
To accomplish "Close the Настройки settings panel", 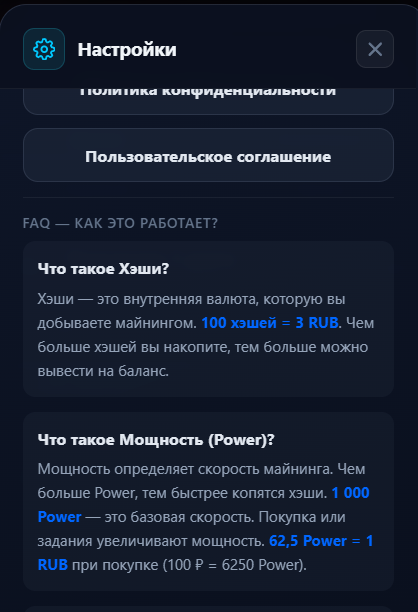I will coord(375,49).
